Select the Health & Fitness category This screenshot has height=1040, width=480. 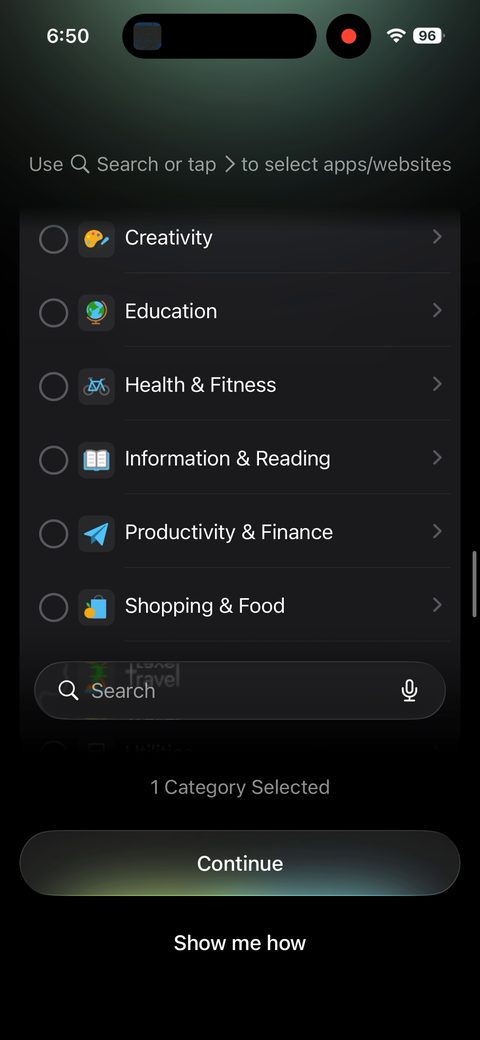coord(54,386)
